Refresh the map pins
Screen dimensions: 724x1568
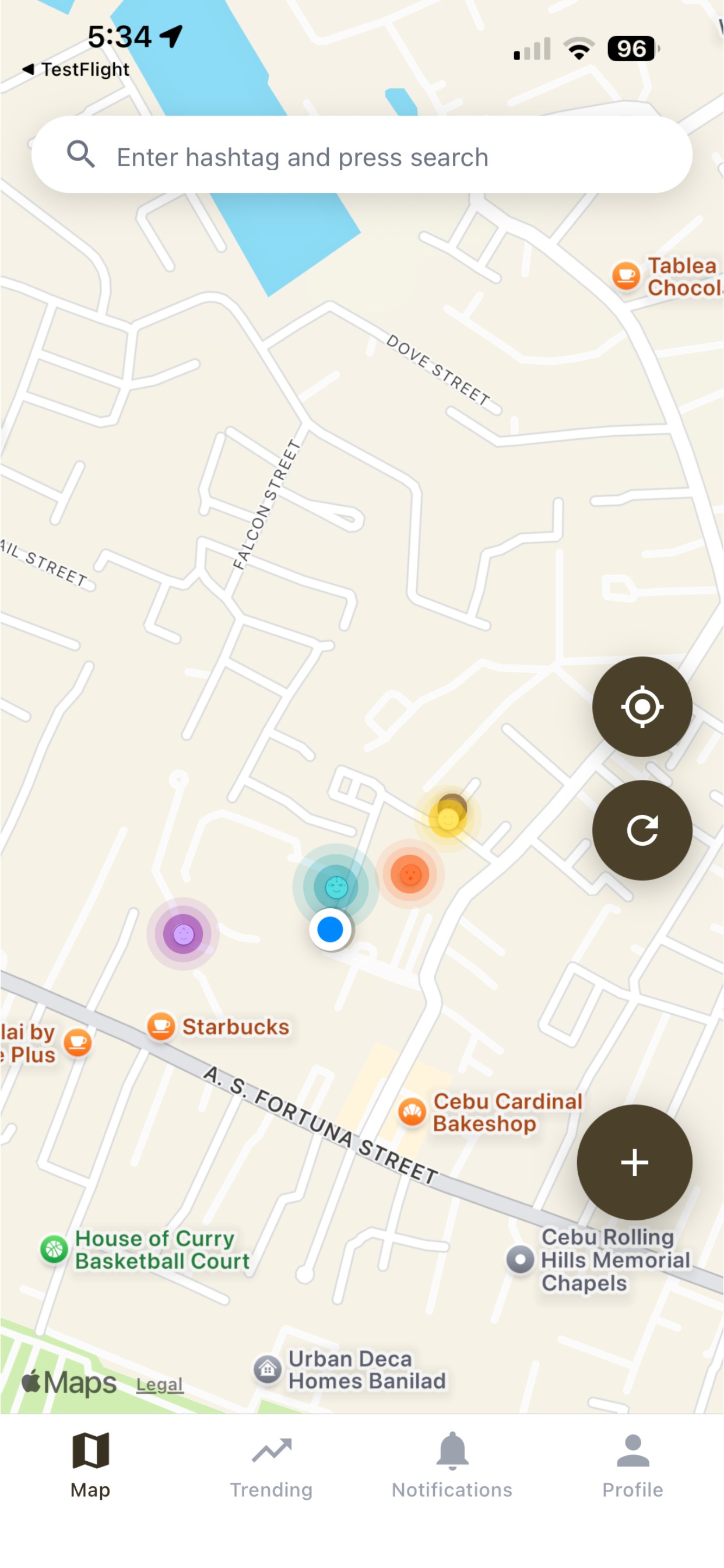pos(644,830)
